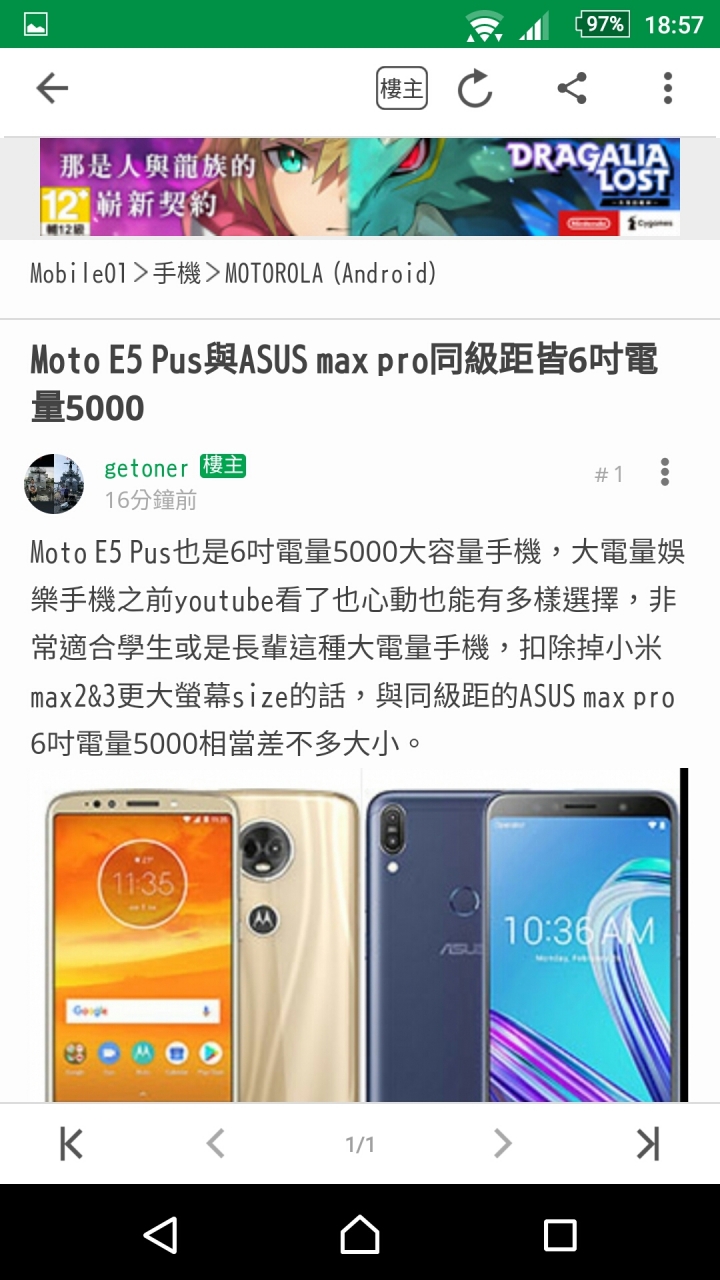Go to the next page
This screenshot has width=720, height=1280.
(x=503, y=1143)
